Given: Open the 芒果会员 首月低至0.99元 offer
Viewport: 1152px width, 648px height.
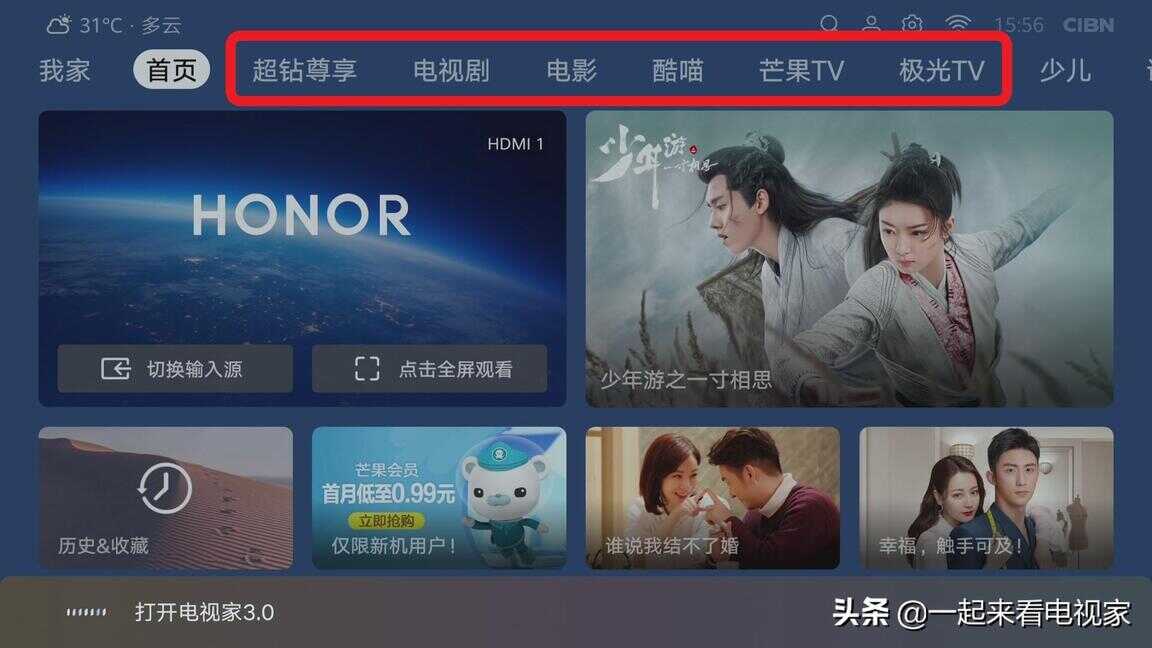Looking at the screenshot, I should click(x=439, y=498).
